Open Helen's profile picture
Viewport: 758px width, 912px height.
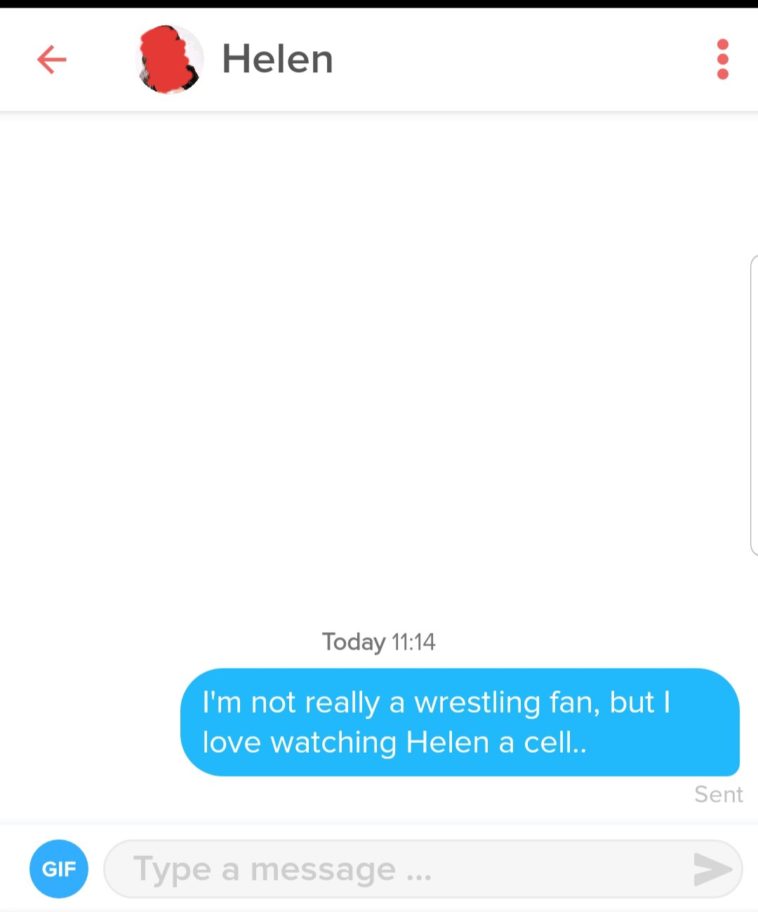(168, 59)
